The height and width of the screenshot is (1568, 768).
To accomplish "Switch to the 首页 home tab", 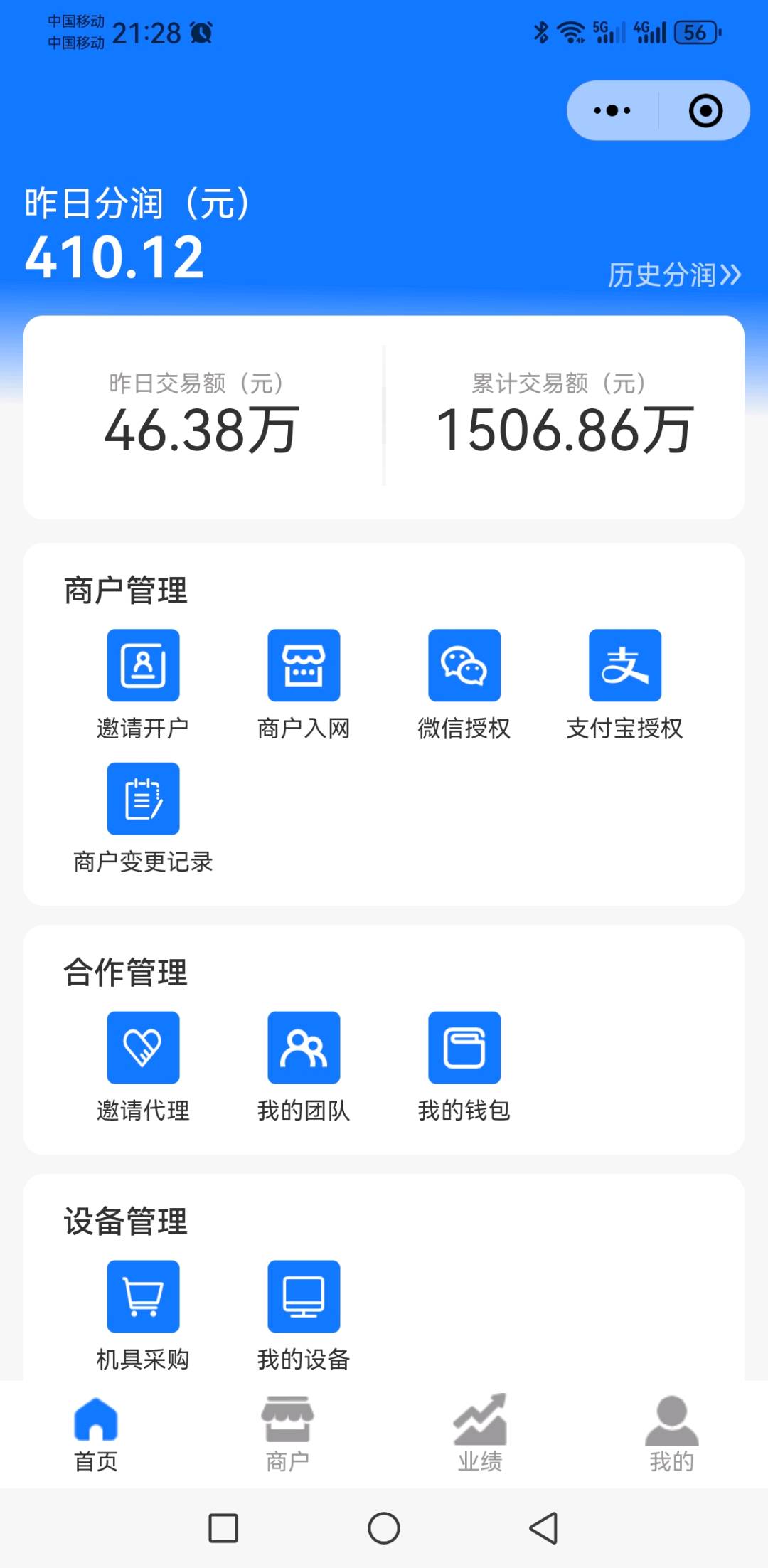I will [96, 1433].
